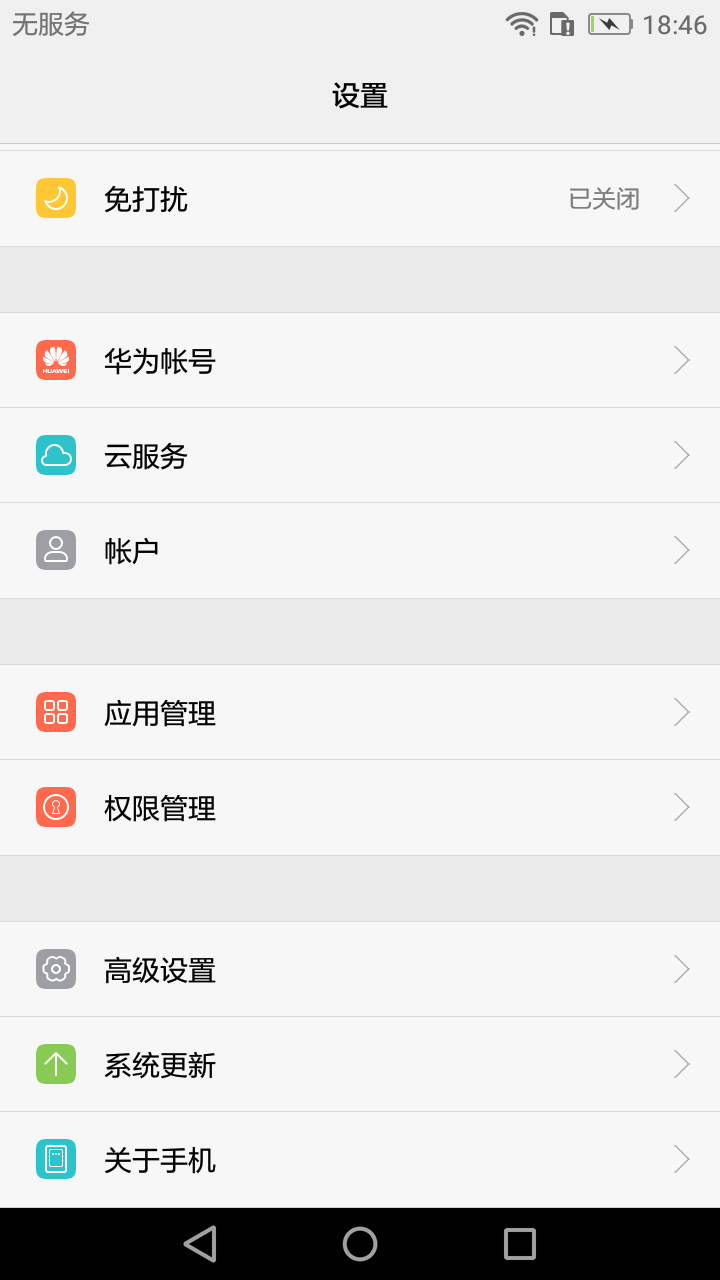Open the 免打扰 do-not-disturb settings
This screenshot has height=1280, width=720.
coord(360,199)
